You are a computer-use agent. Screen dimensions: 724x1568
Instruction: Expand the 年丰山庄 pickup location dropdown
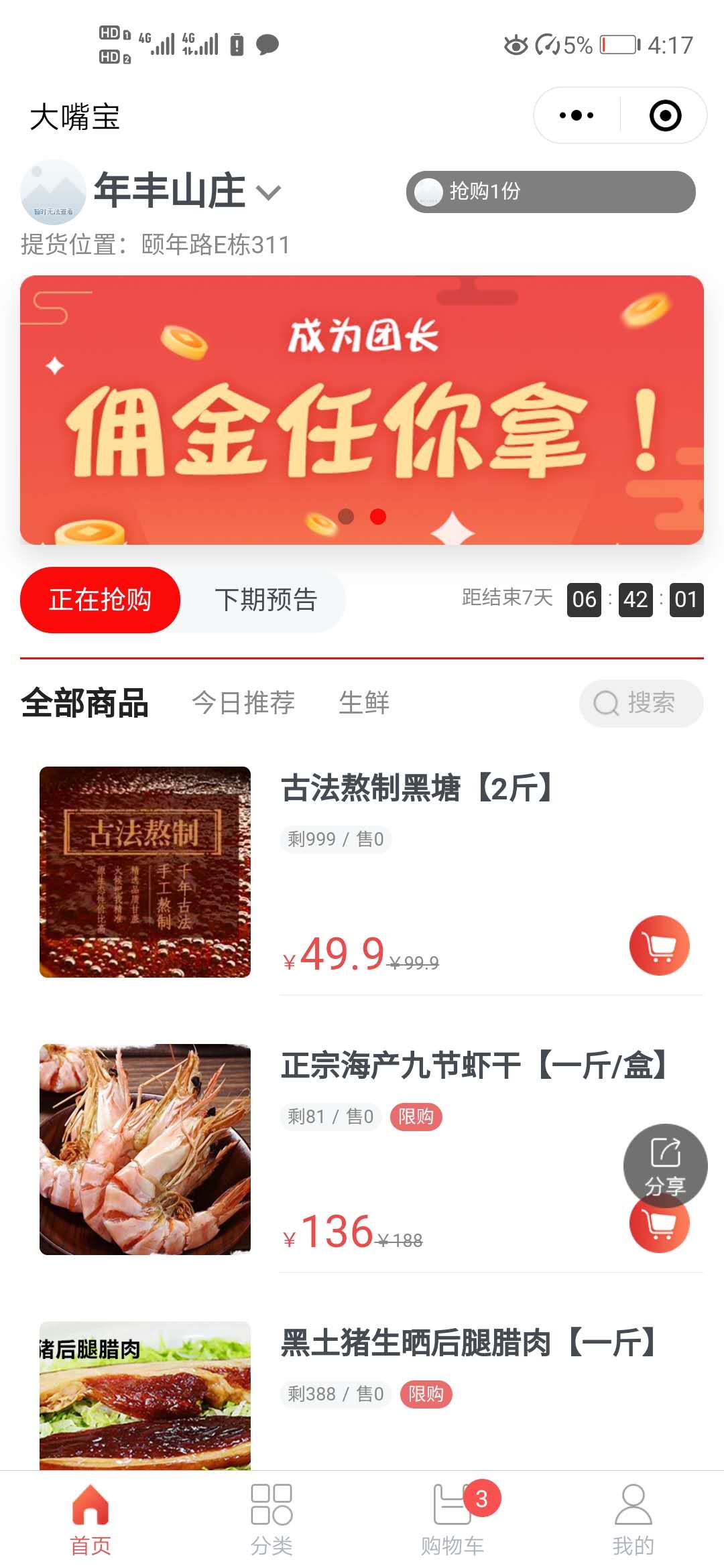(269, 192)
